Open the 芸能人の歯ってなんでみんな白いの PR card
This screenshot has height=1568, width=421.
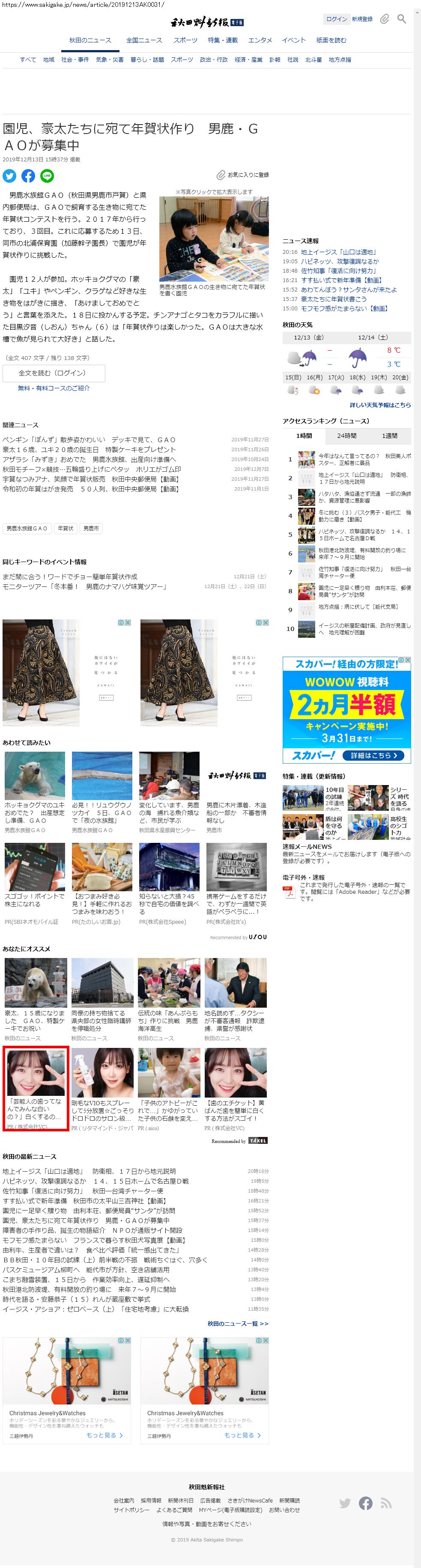(36, 1089)
